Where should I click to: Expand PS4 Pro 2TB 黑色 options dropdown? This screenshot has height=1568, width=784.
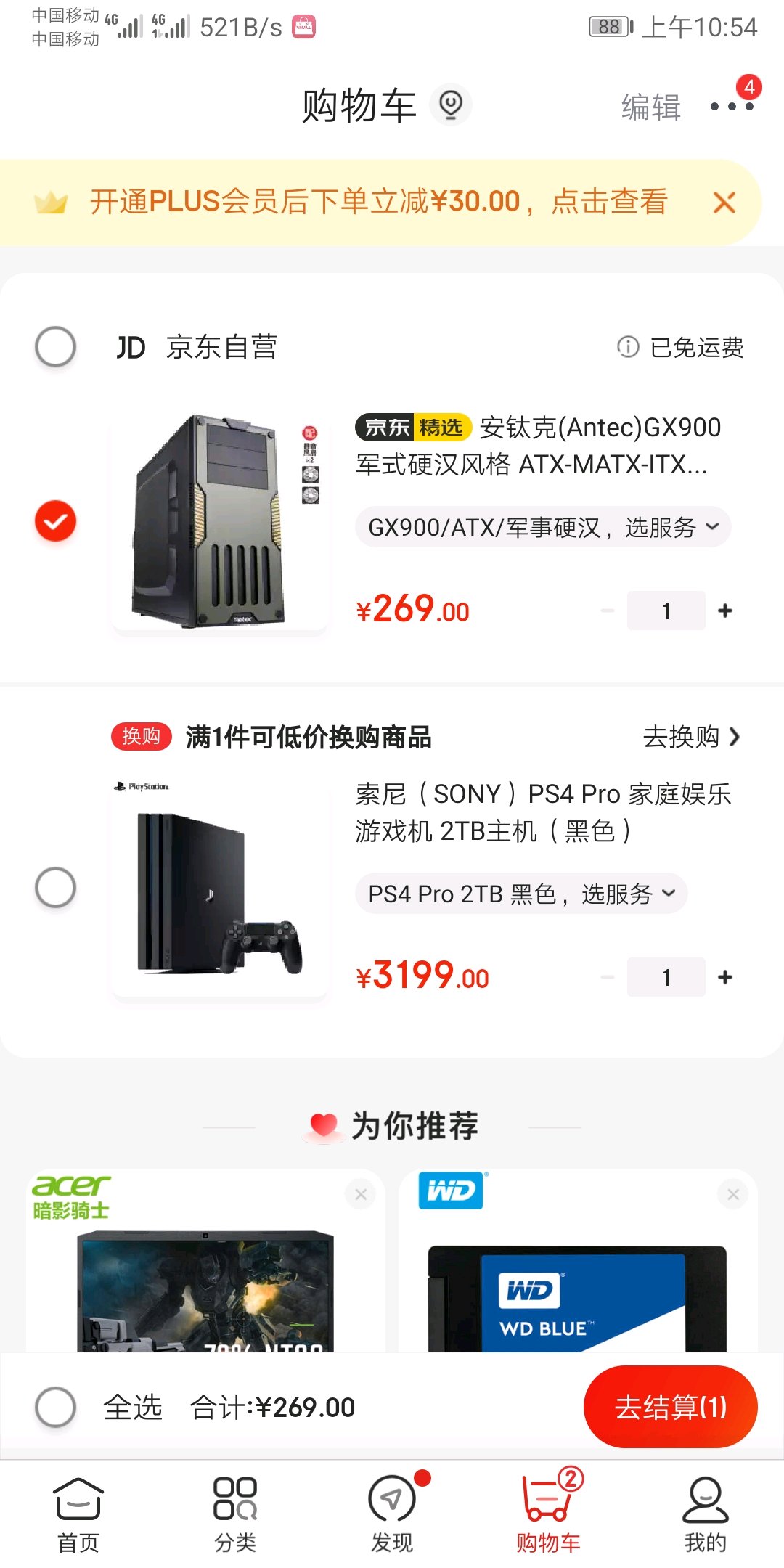click(x=520, y=894)
